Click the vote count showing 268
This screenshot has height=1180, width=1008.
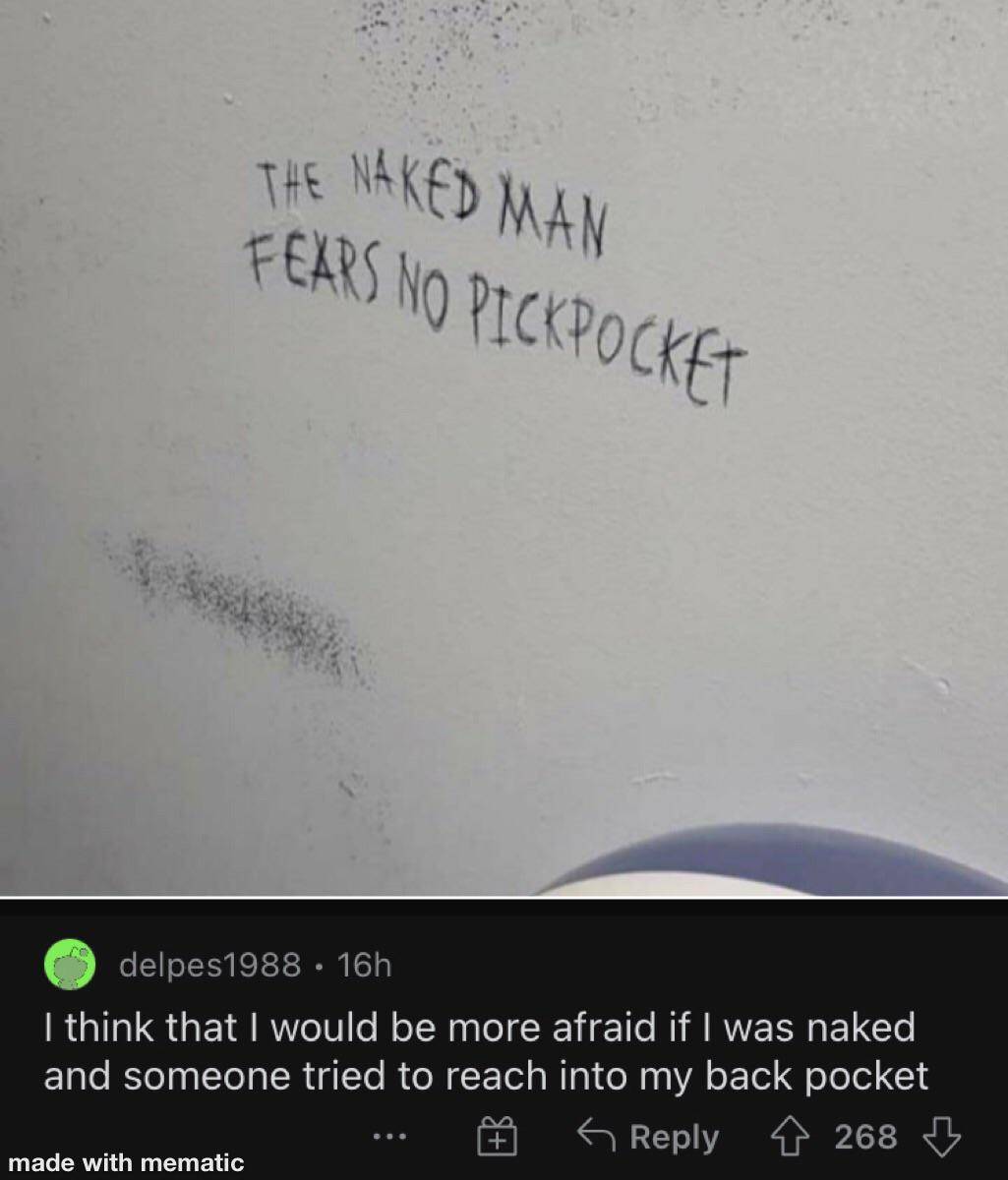click(x=865, y=1137)
